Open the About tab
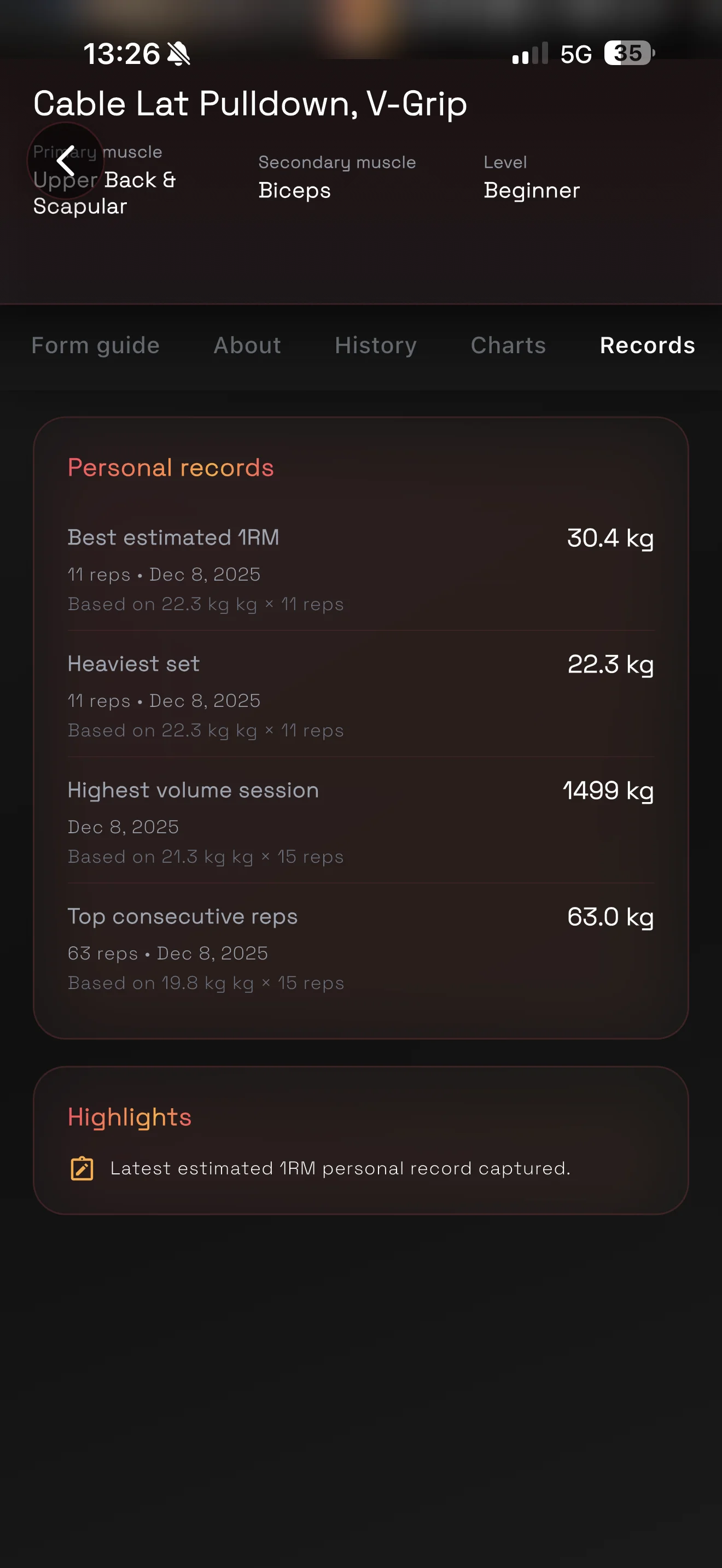 tap(247, 345)
